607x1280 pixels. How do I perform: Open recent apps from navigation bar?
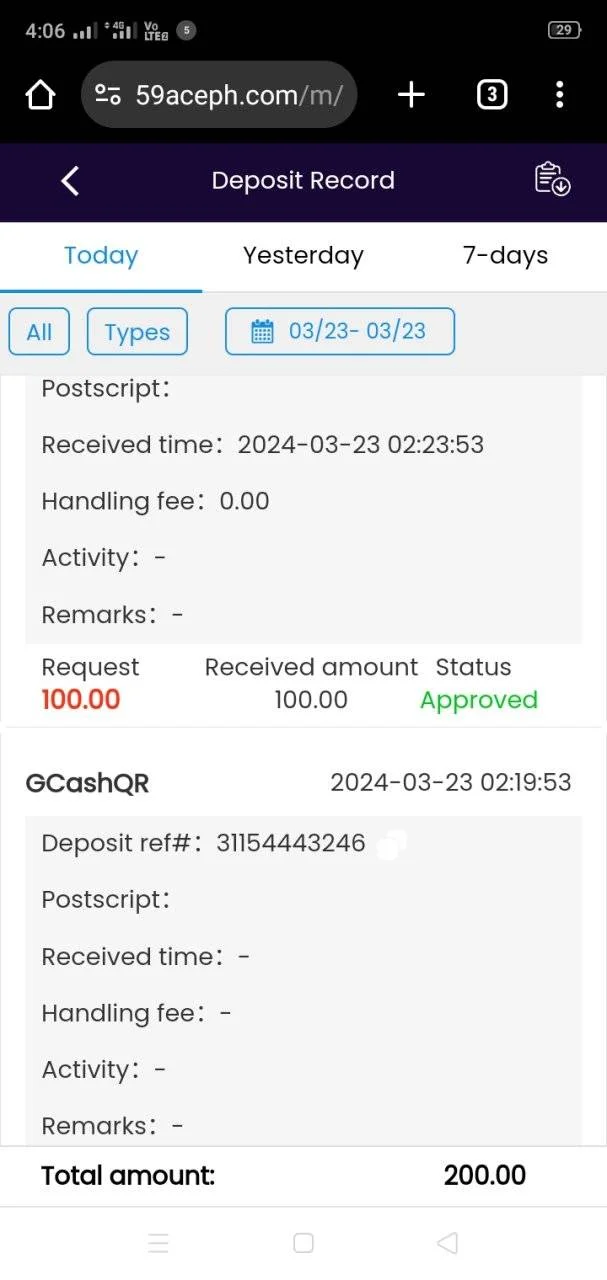point(158,1243)
